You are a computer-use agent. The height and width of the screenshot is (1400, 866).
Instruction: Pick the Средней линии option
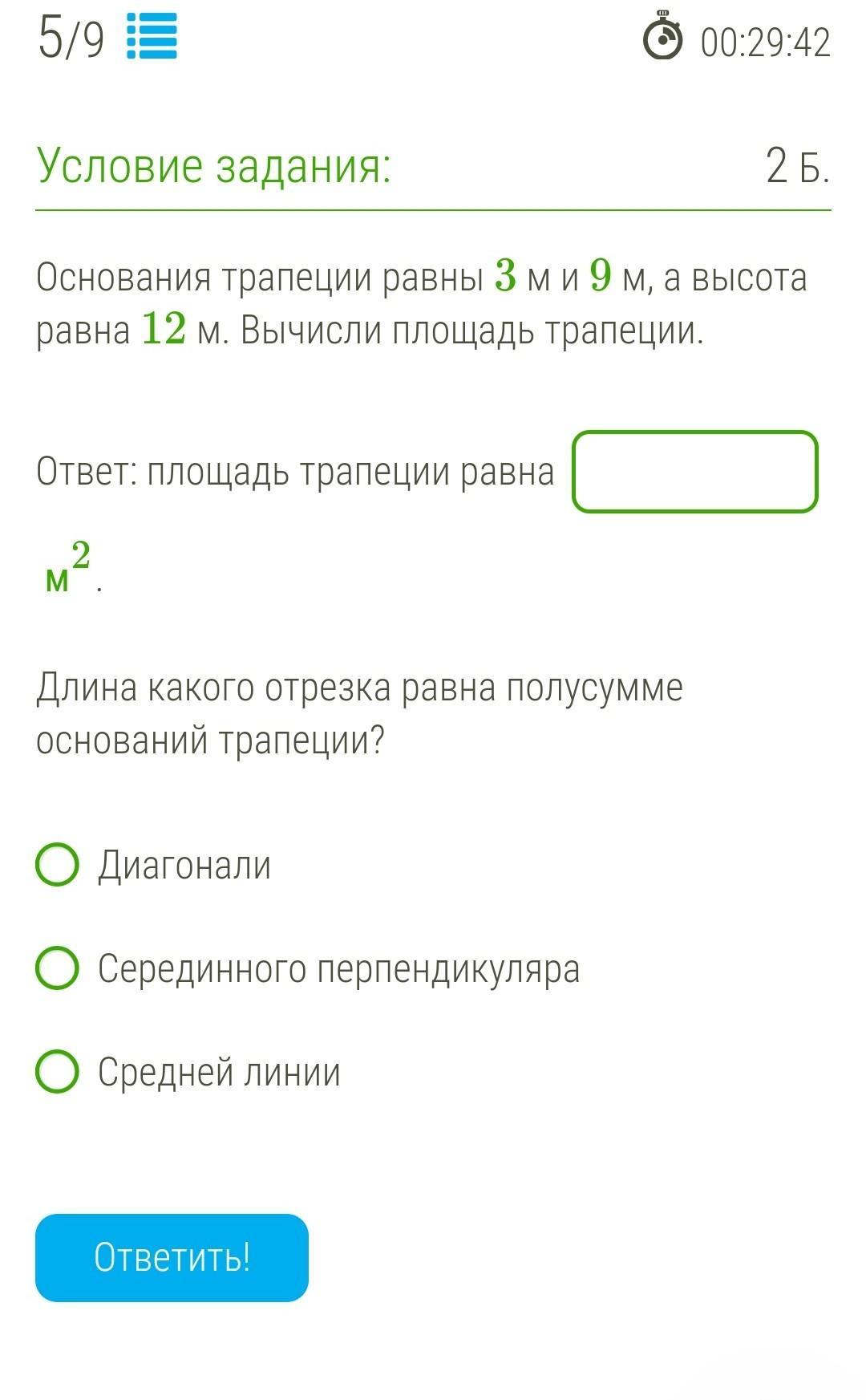(x=58, y=1071)
